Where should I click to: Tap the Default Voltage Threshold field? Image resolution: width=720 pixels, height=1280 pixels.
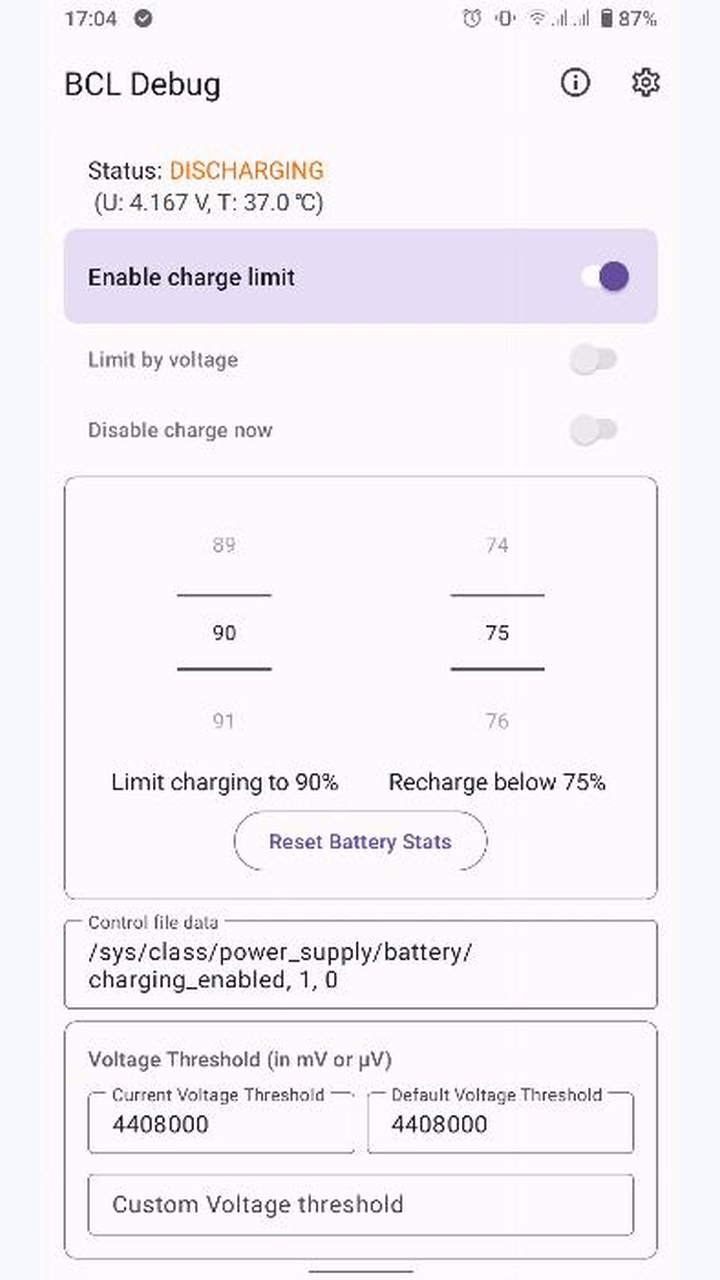(500, 1122)
